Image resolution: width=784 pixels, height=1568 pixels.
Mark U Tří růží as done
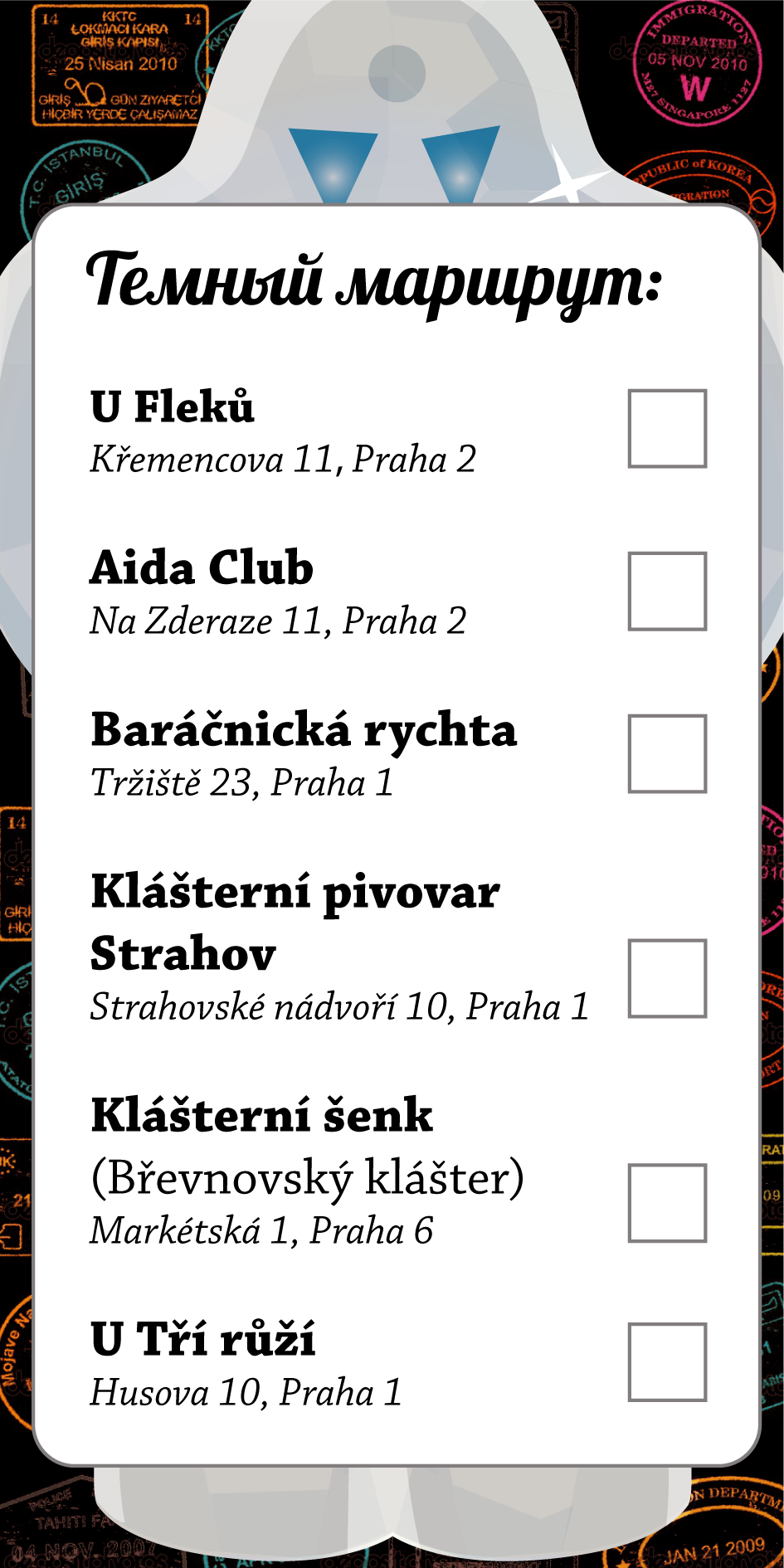[667, 1362]
